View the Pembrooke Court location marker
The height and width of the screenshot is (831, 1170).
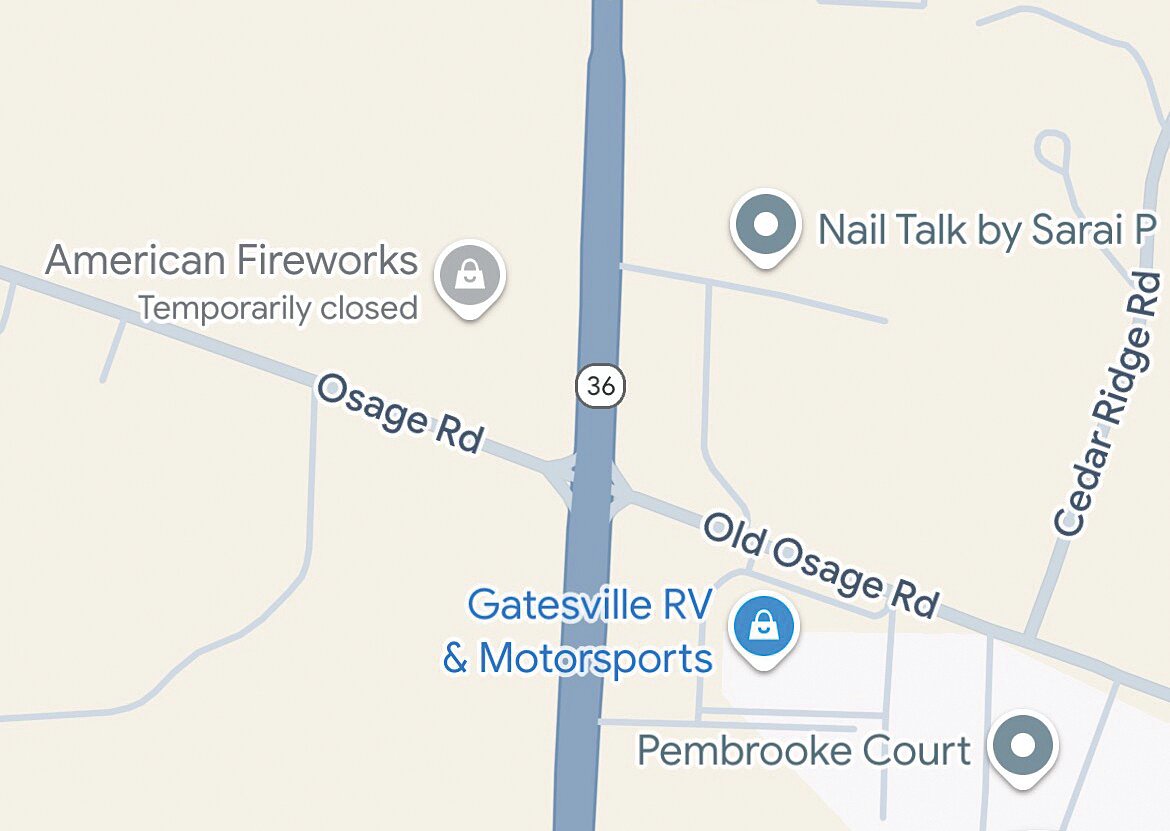pos(1023,745)
